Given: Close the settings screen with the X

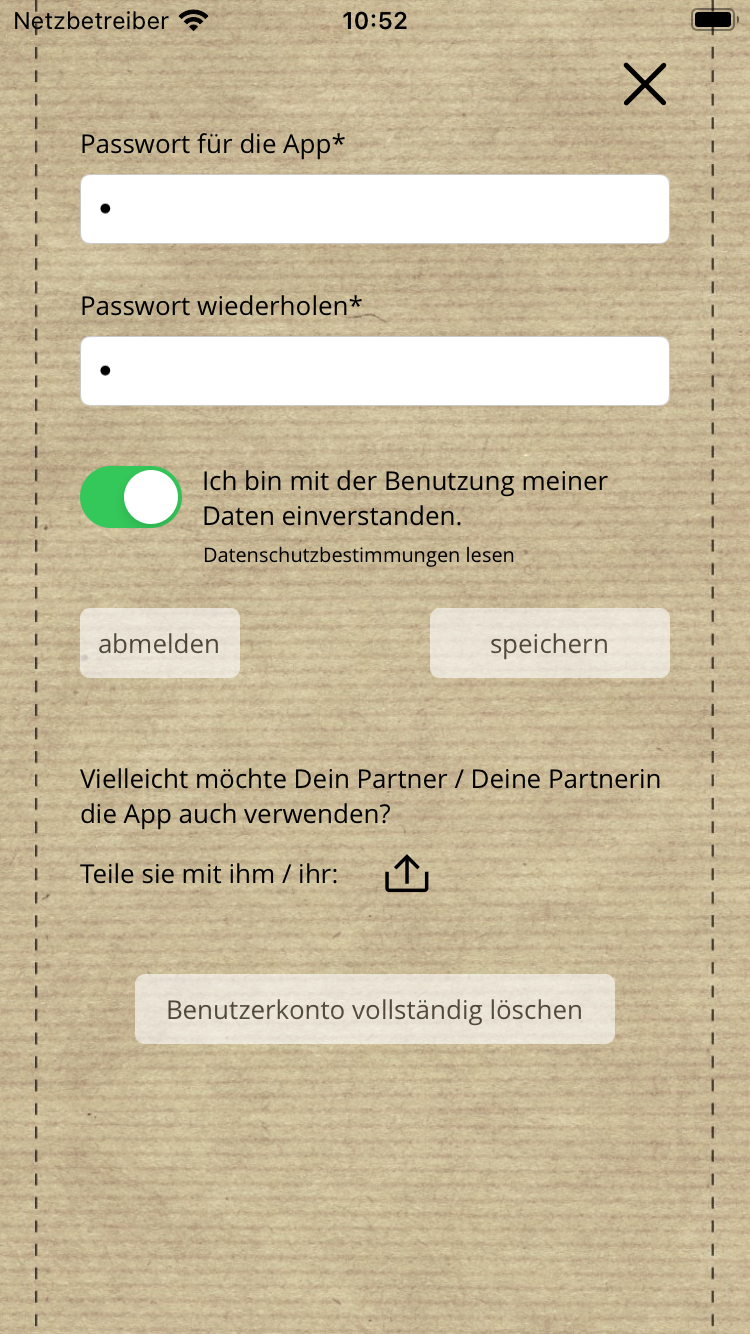Looking at the screenshot, I should pos(645,84).
